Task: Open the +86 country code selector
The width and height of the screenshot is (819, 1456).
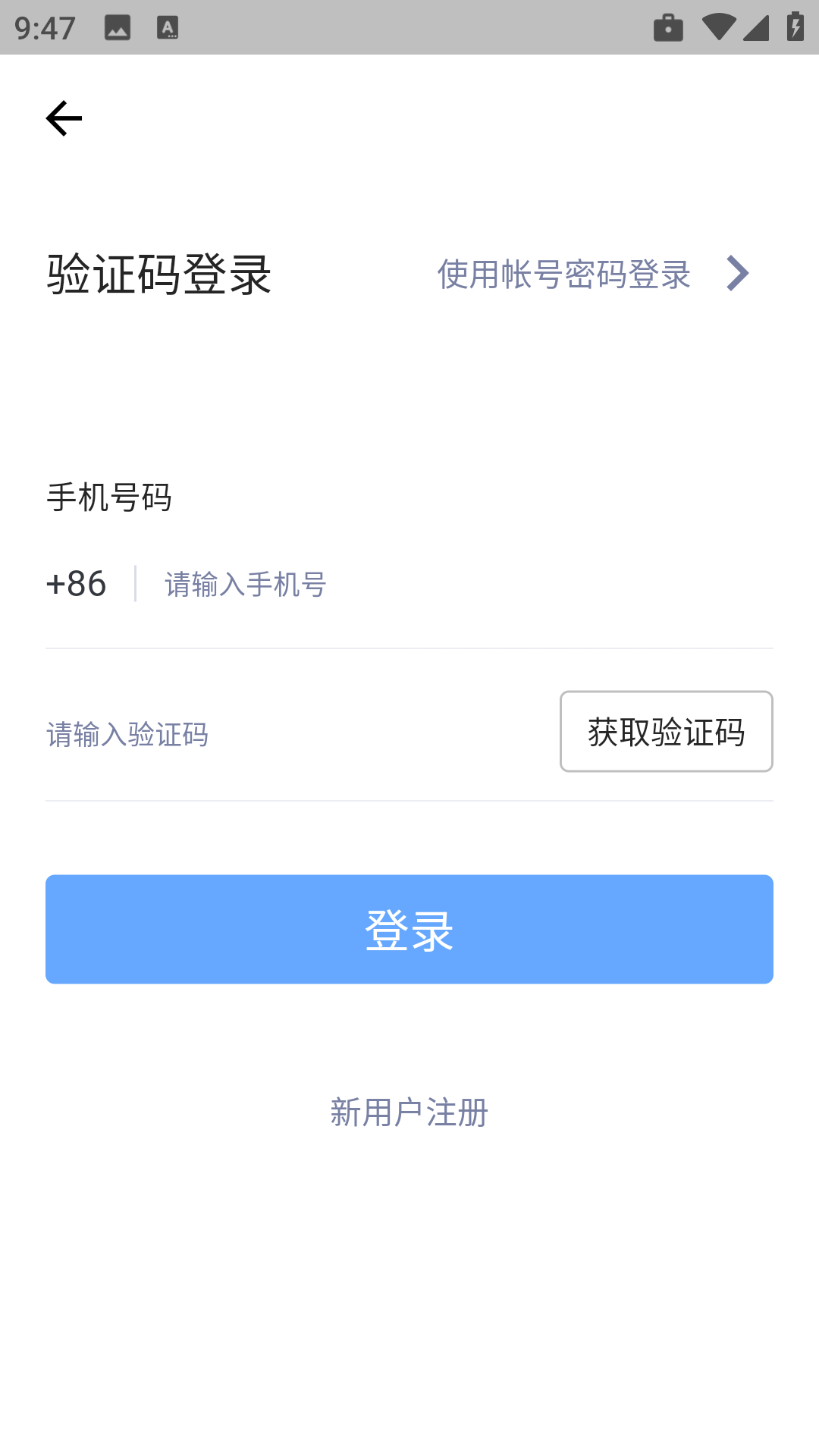Action: click(x=77, y=584)
